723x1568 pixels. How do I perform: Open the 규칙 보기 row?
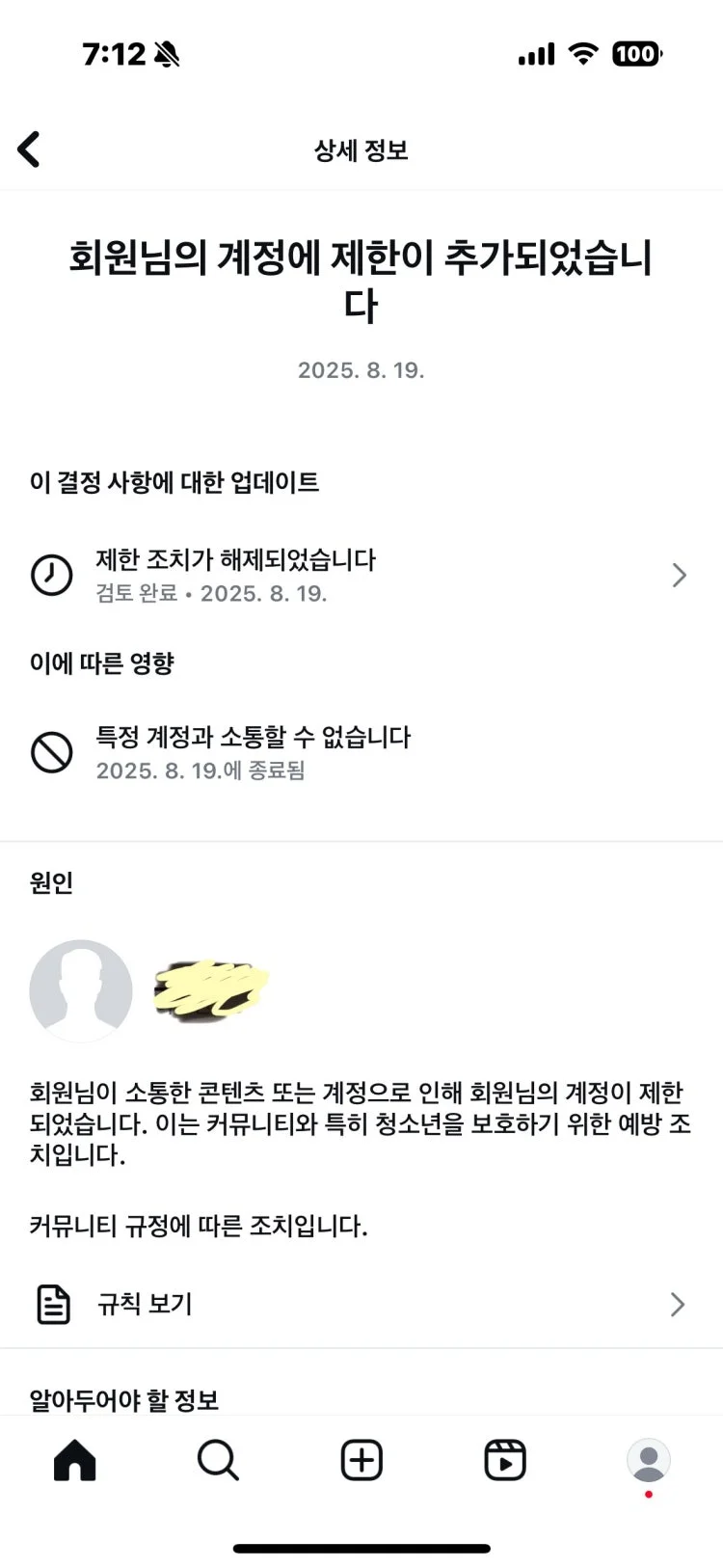pos(361,1305)
